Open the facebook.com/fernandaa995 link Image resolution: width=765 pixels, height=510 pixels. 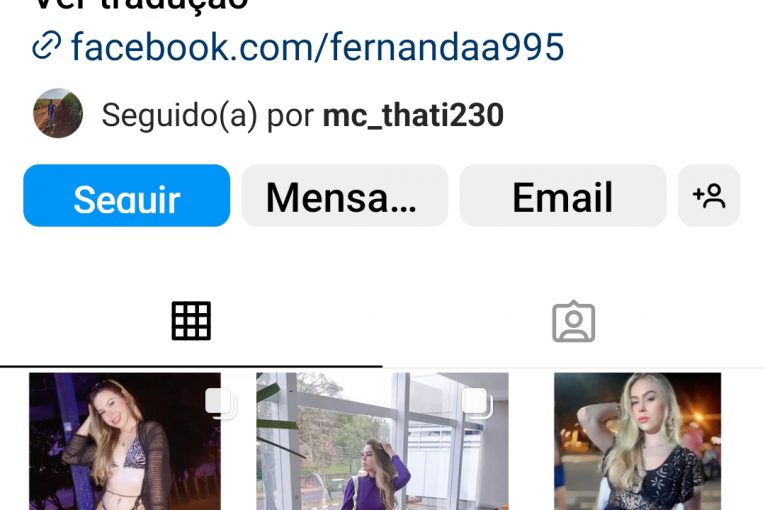(316, 46)
